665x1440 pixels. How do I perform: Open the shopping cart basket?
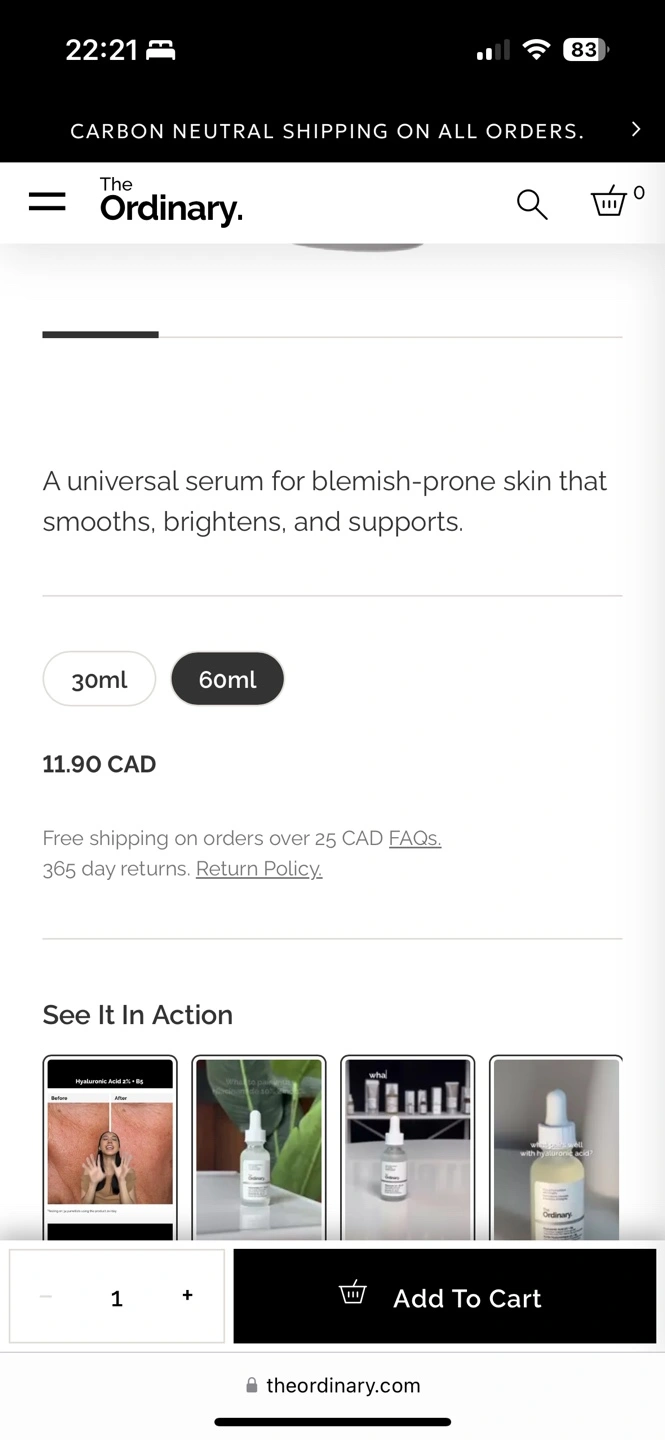click(609, 201)
